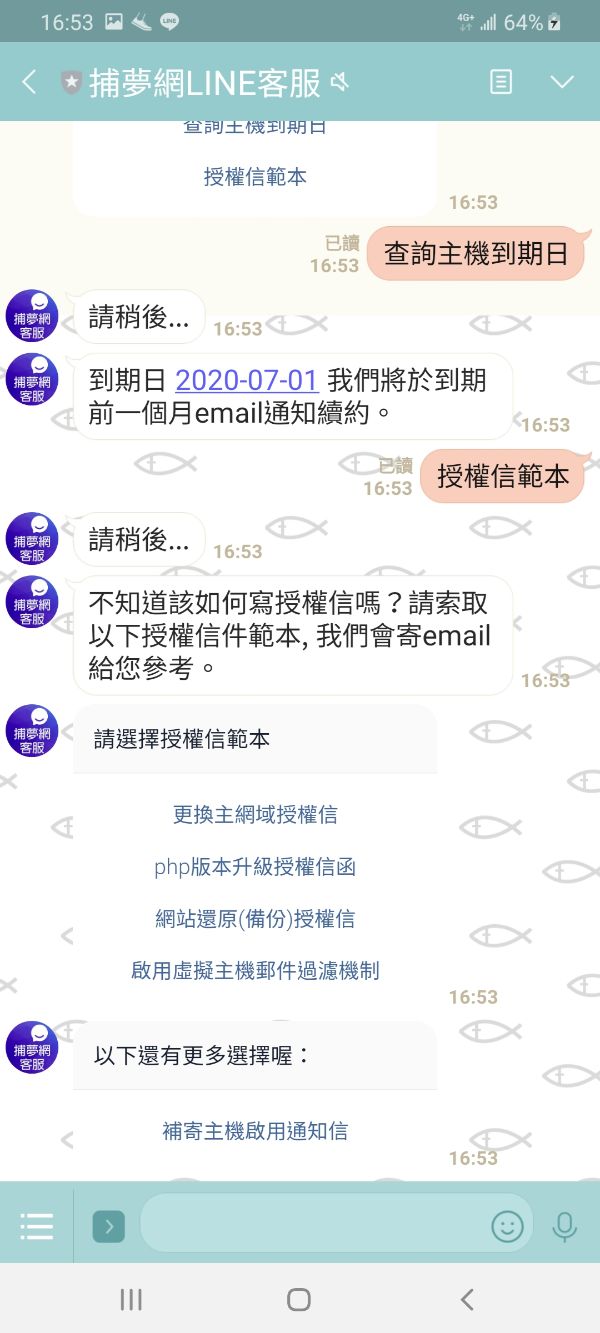Expand attachment options arrow beside input
The image size is (600, 1333).
(108, 1226)
